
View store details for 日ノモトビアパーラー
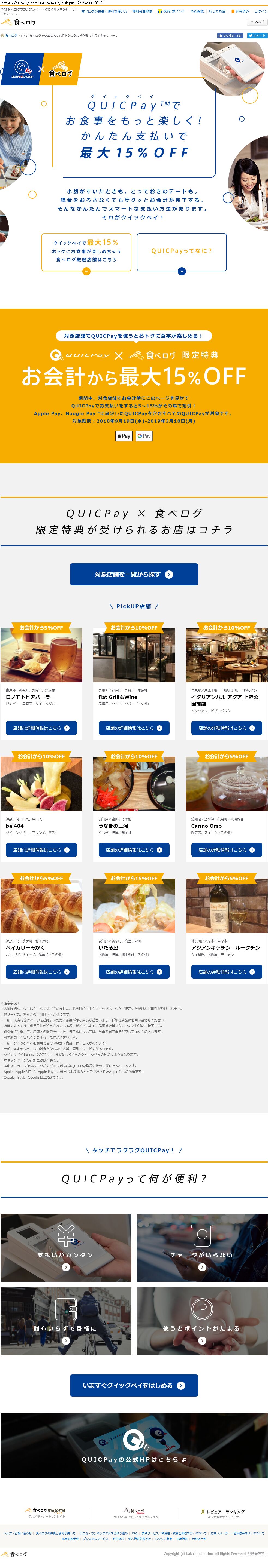[41, 728]
